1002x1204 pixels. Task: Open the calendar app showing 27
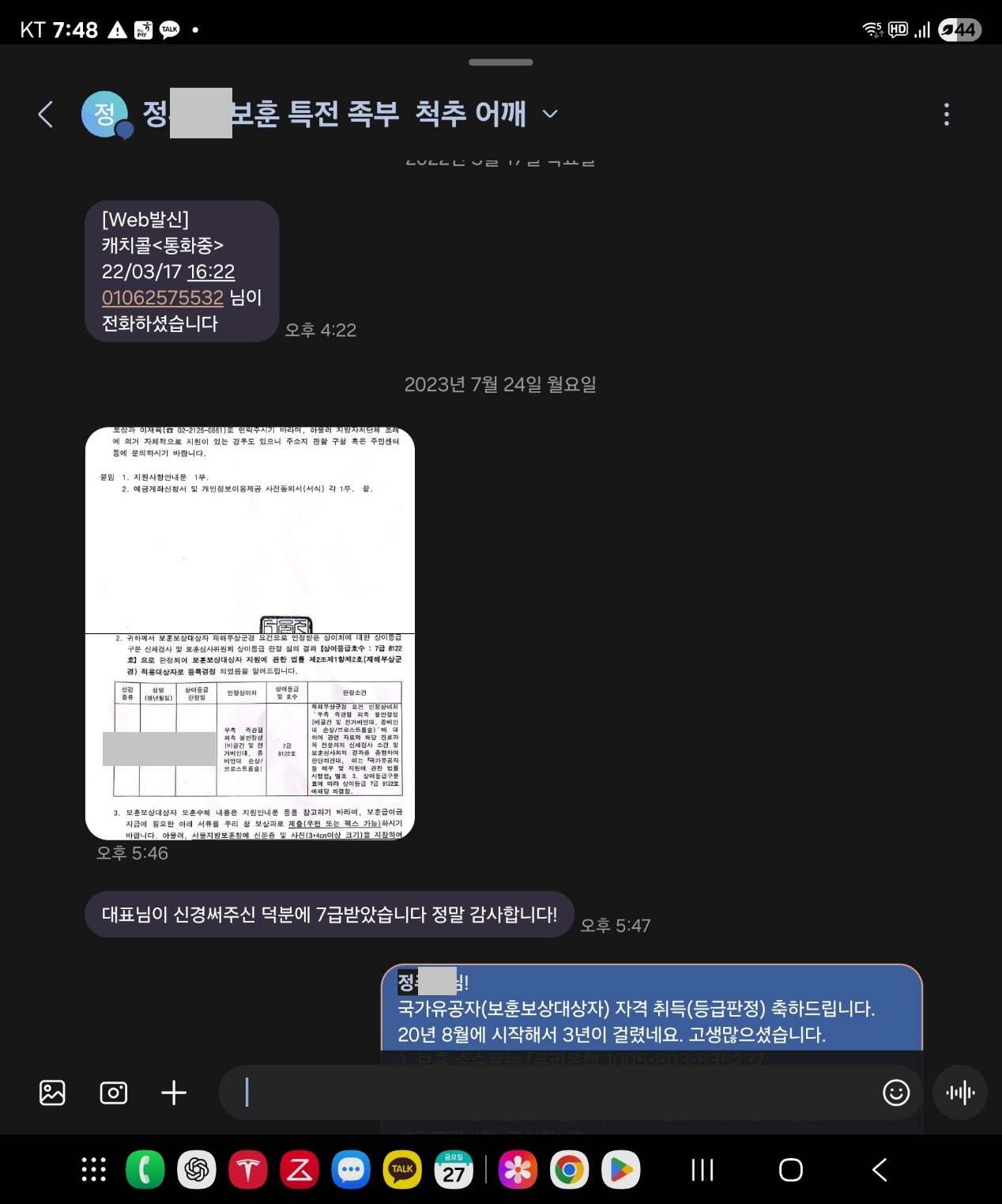[454, 1169]
